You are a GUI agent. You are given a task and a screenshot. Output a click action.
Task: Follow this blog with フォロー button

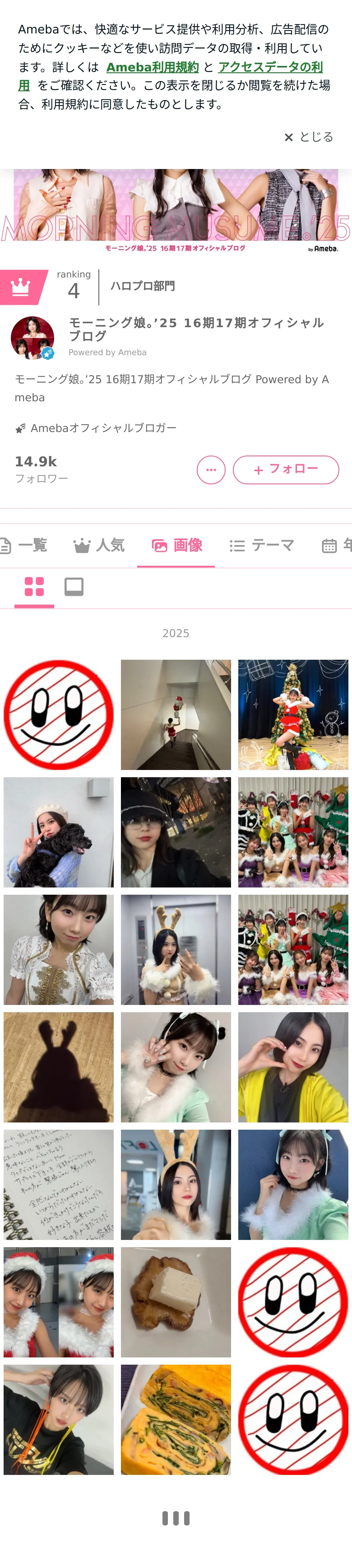point(286,469)
